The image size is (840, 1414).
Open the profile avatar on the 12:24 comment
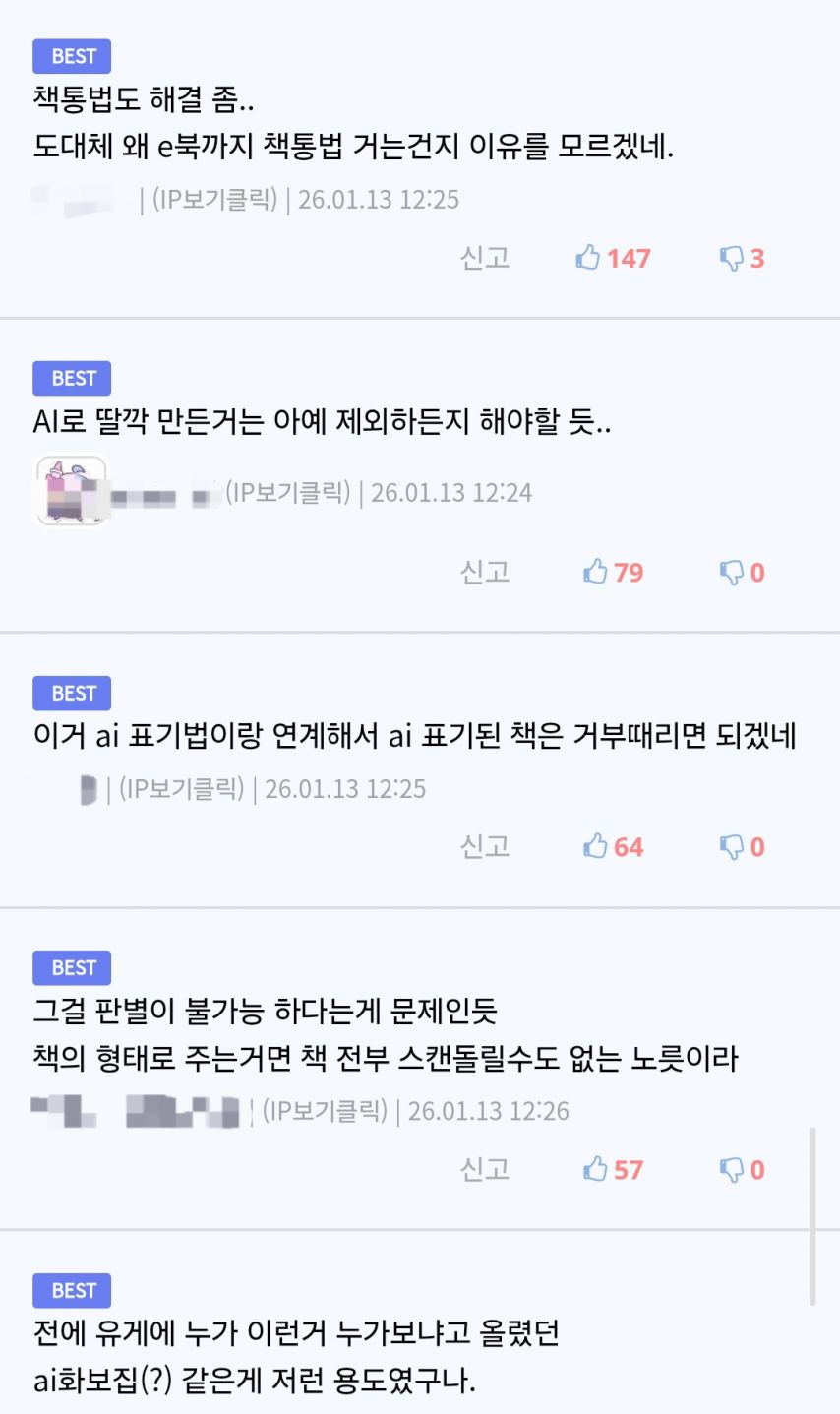(72, 491)
